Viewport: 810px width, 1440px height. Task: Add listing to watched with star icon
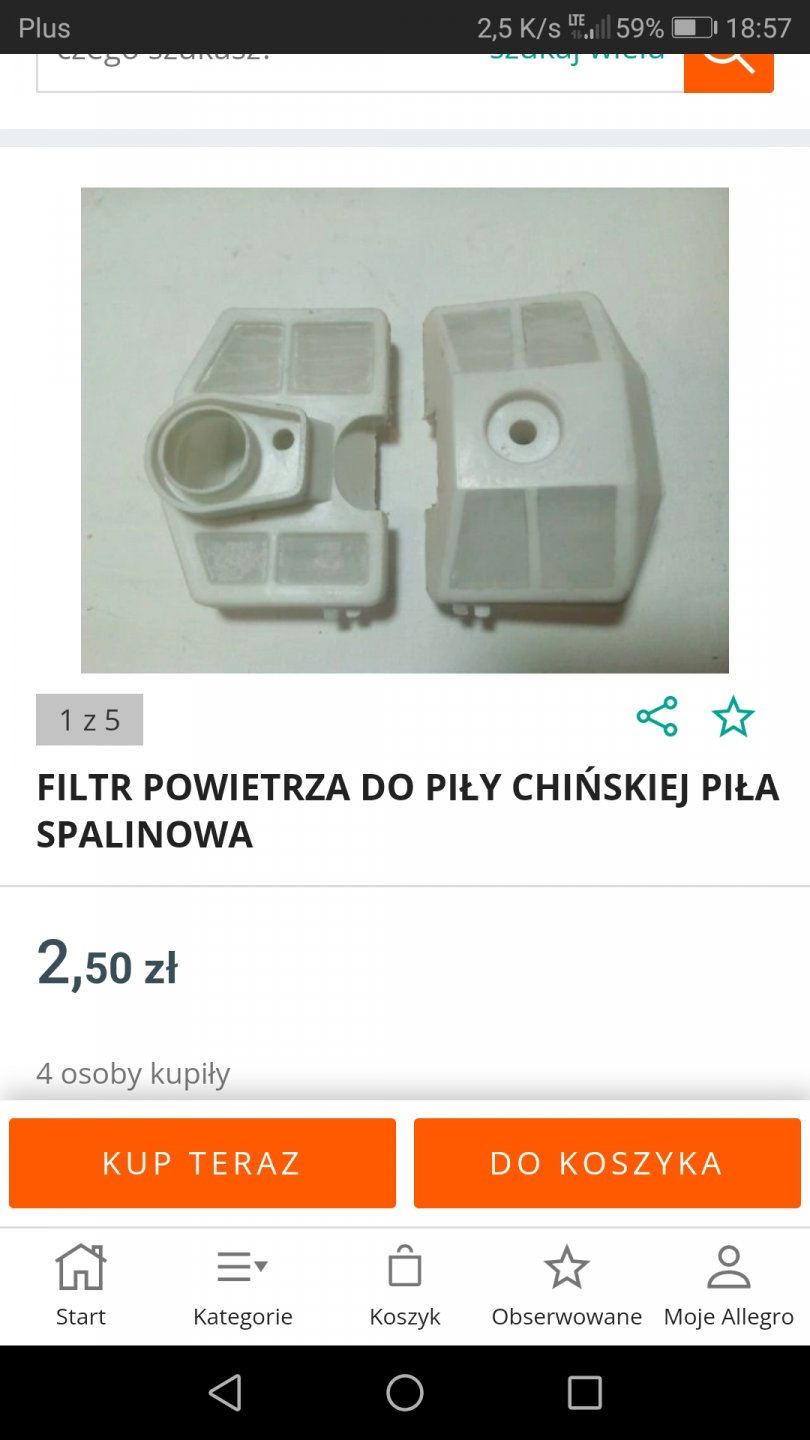coord(733,717)
